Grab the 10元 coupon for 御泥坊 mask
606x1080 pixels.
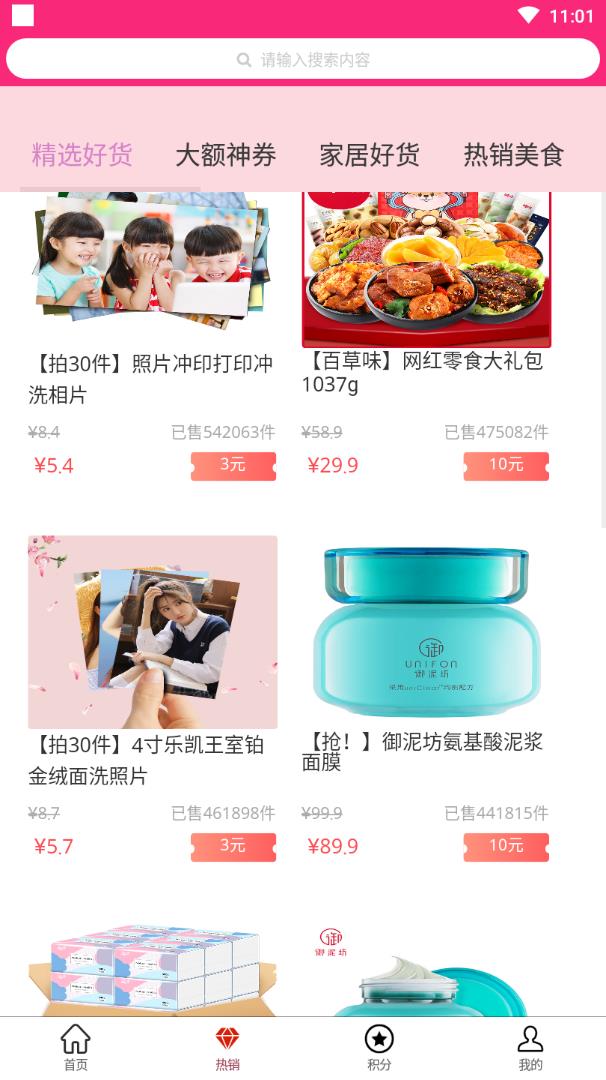[506, 847]
